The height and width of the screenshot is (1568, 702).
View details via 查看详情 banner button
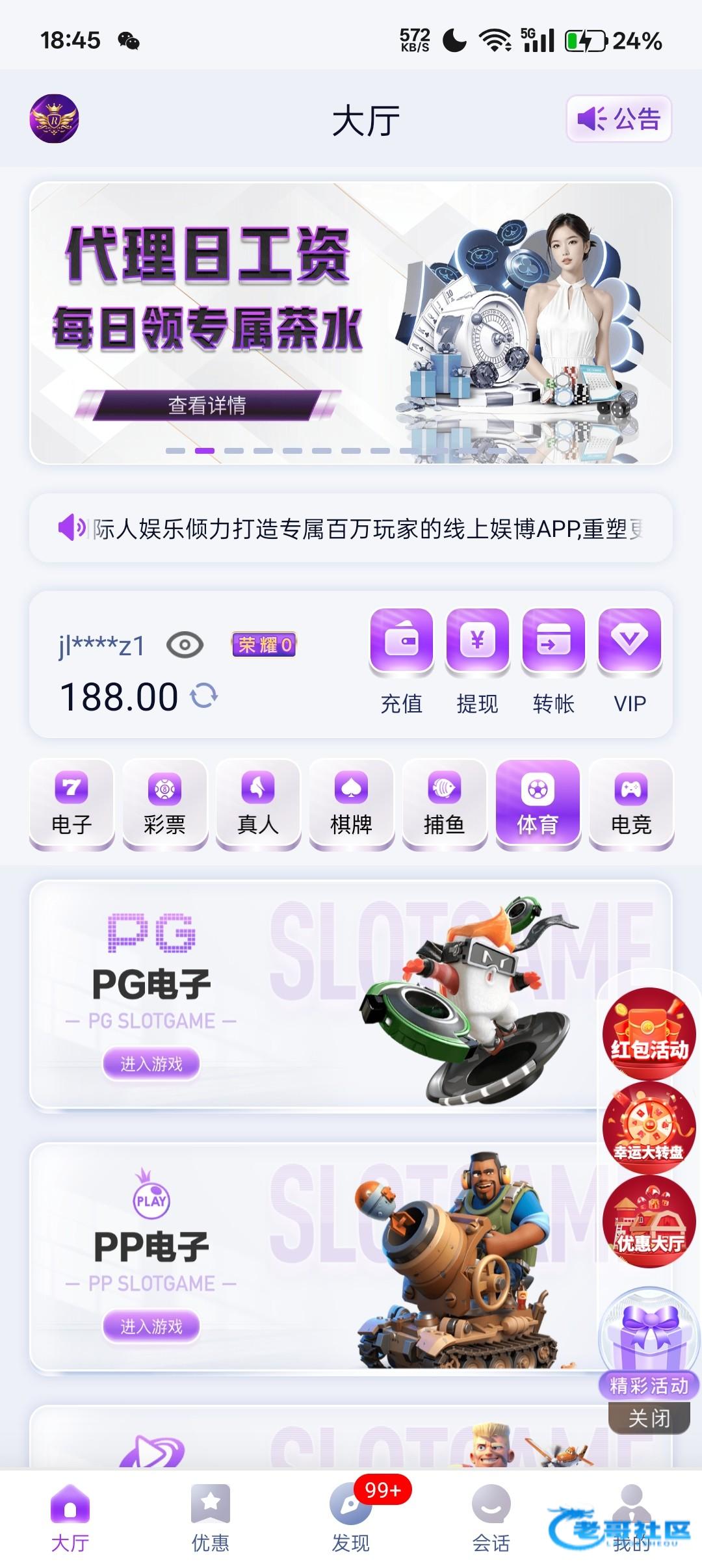pos(207,405)
